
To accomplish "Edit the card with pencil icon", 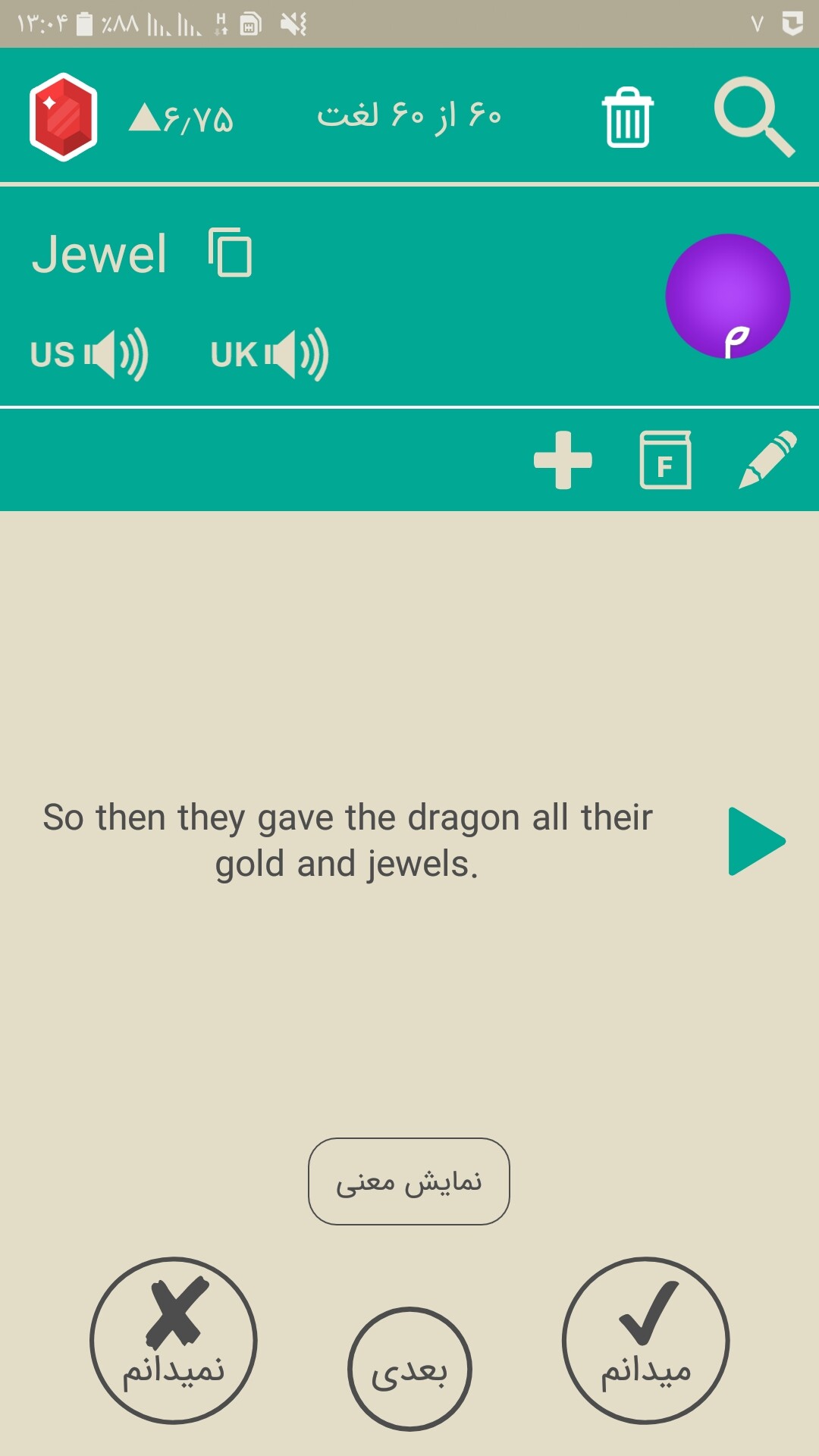I will pyautogui.click(x=767, y=460).
